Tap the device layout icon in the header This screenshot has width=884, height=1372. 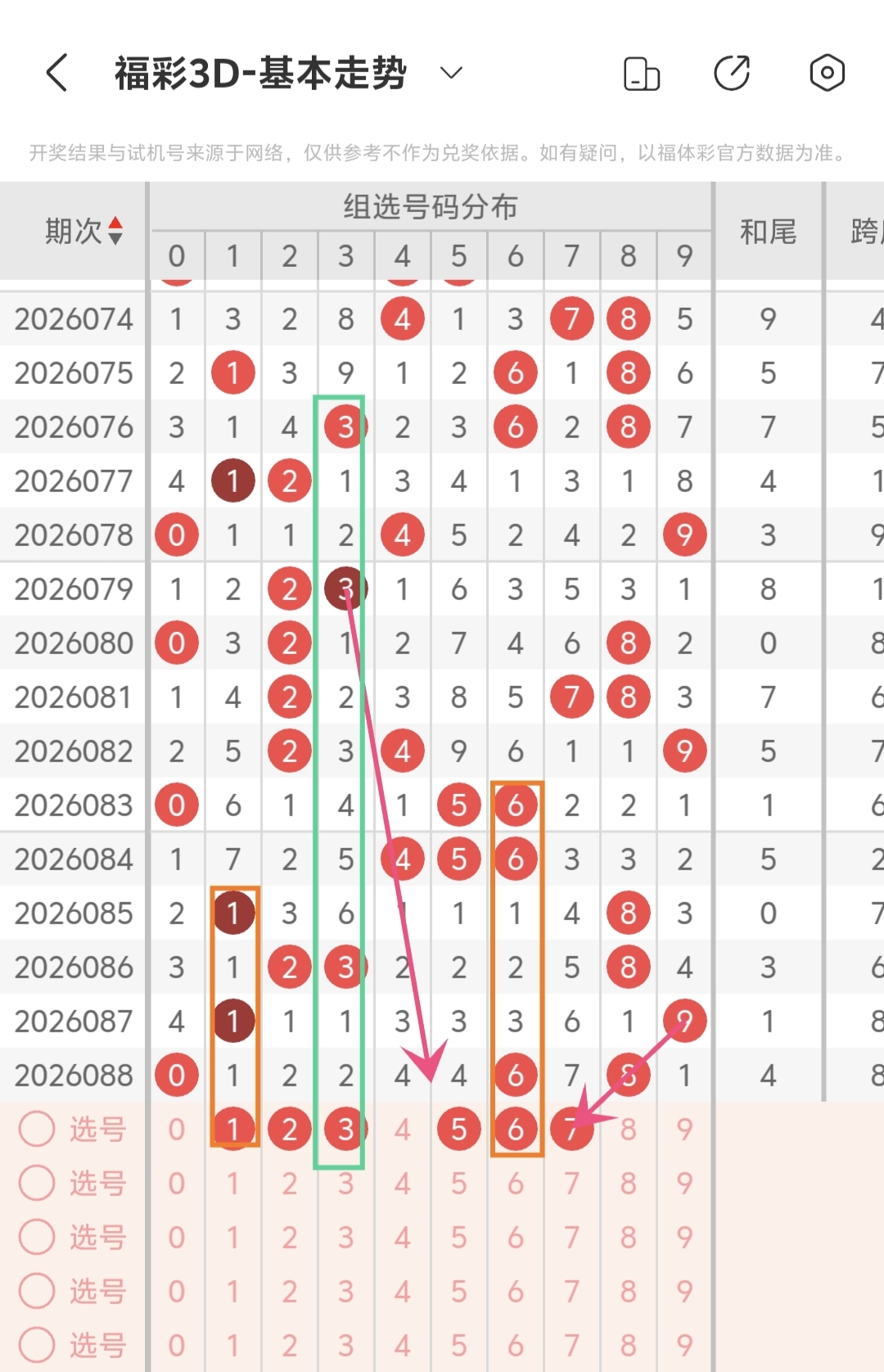pos(642,74)
